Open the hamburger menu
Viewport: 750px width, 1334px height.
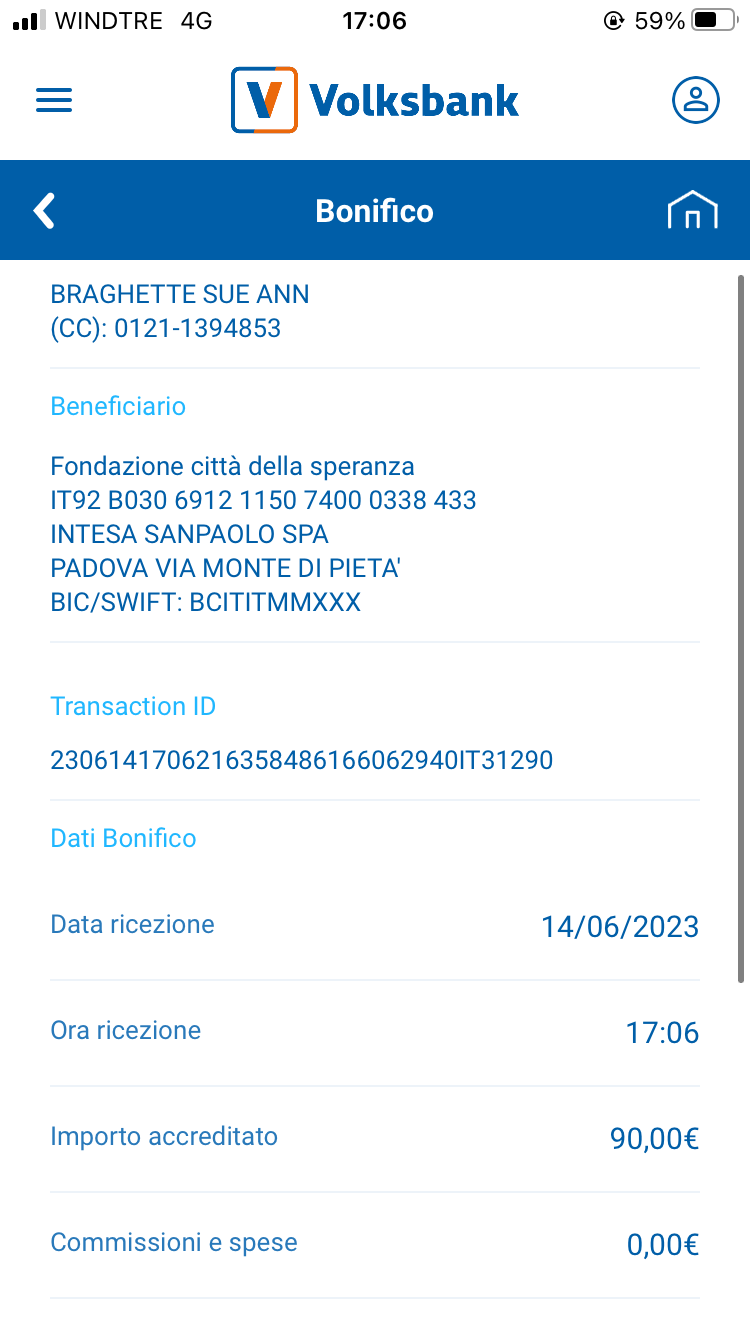tap(54, 100)
